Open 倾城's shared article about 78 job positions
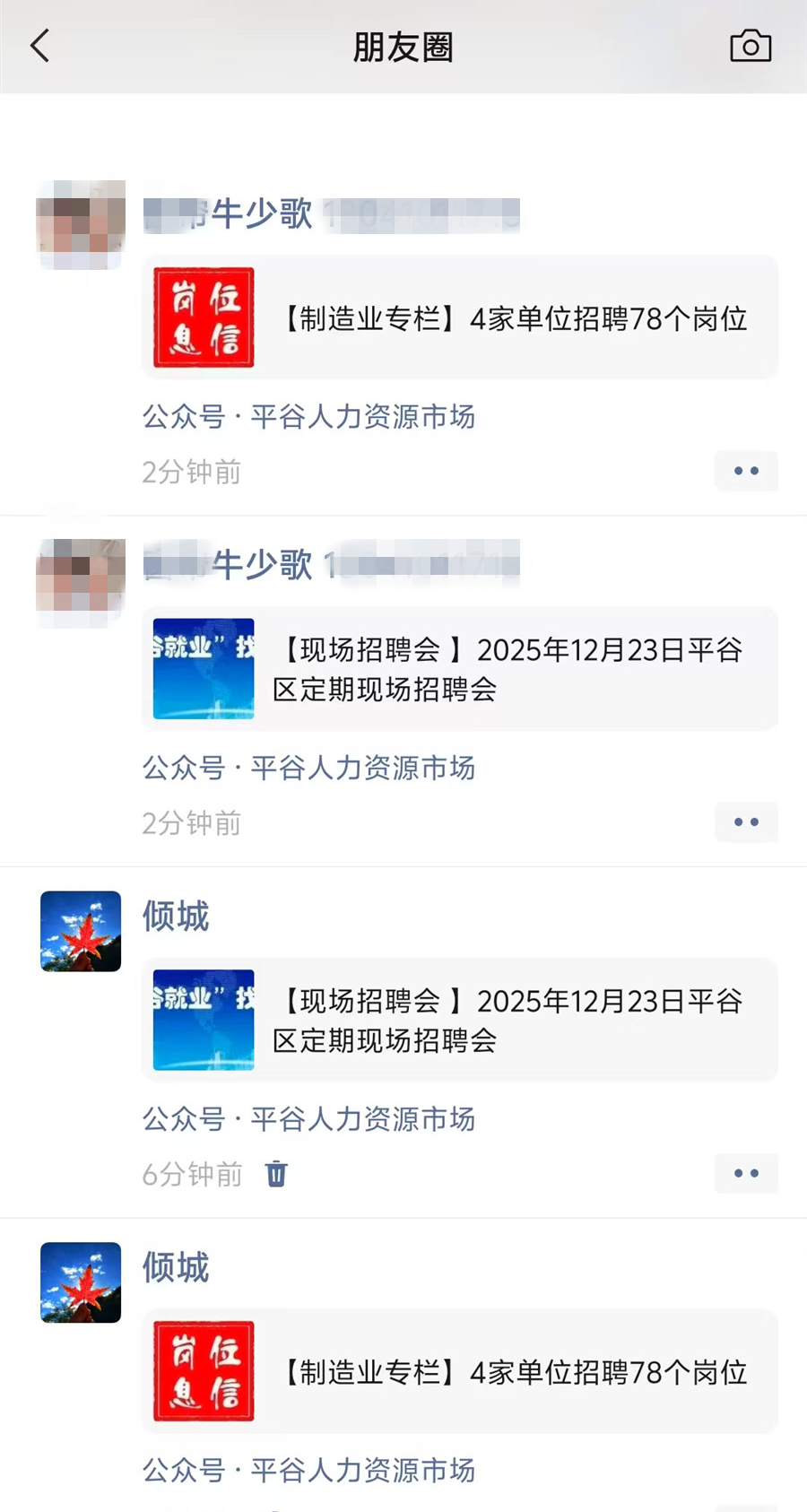 tap(459, 1371)
